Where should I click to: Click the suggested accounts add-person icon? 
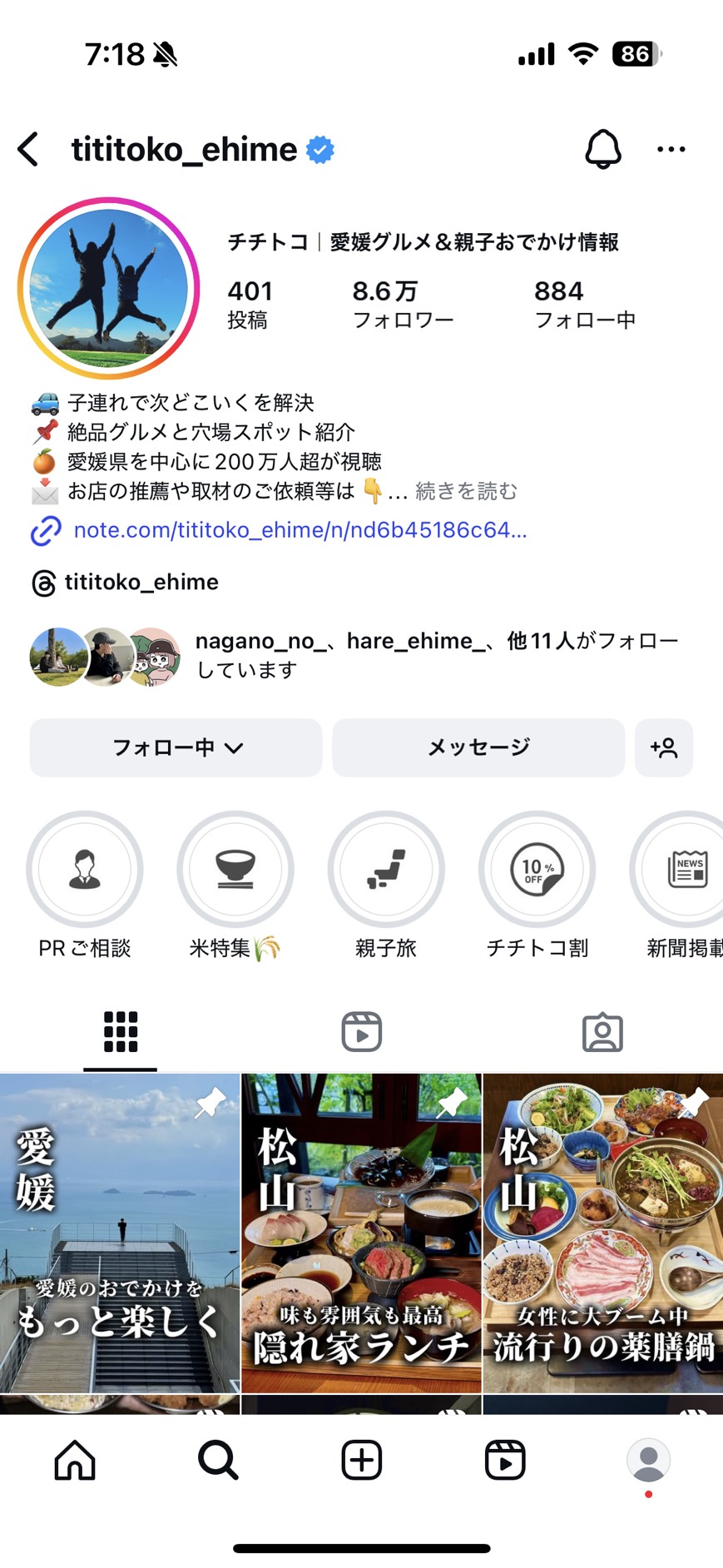click(x=663, y=748)
